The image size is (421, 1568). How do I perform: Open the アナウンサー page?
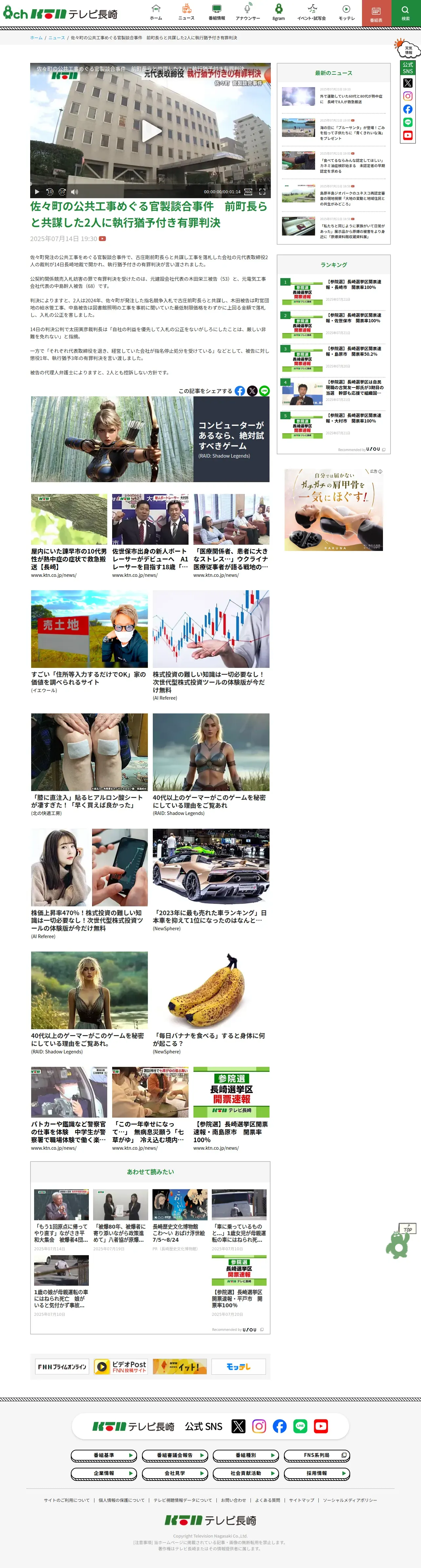pos(247,12)
